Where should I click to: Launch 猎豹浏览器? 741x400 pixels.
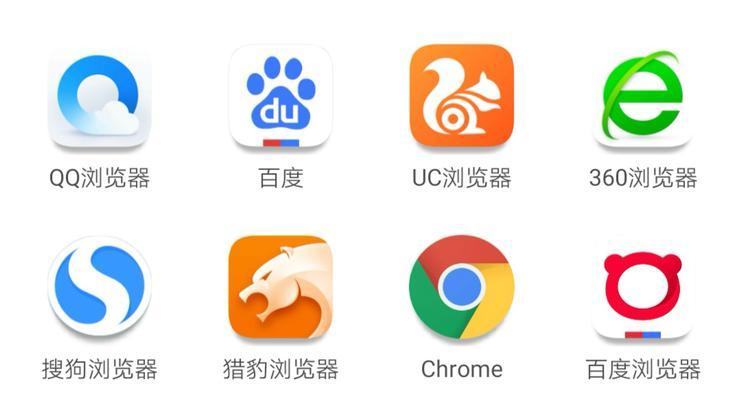tap(280, 288)
